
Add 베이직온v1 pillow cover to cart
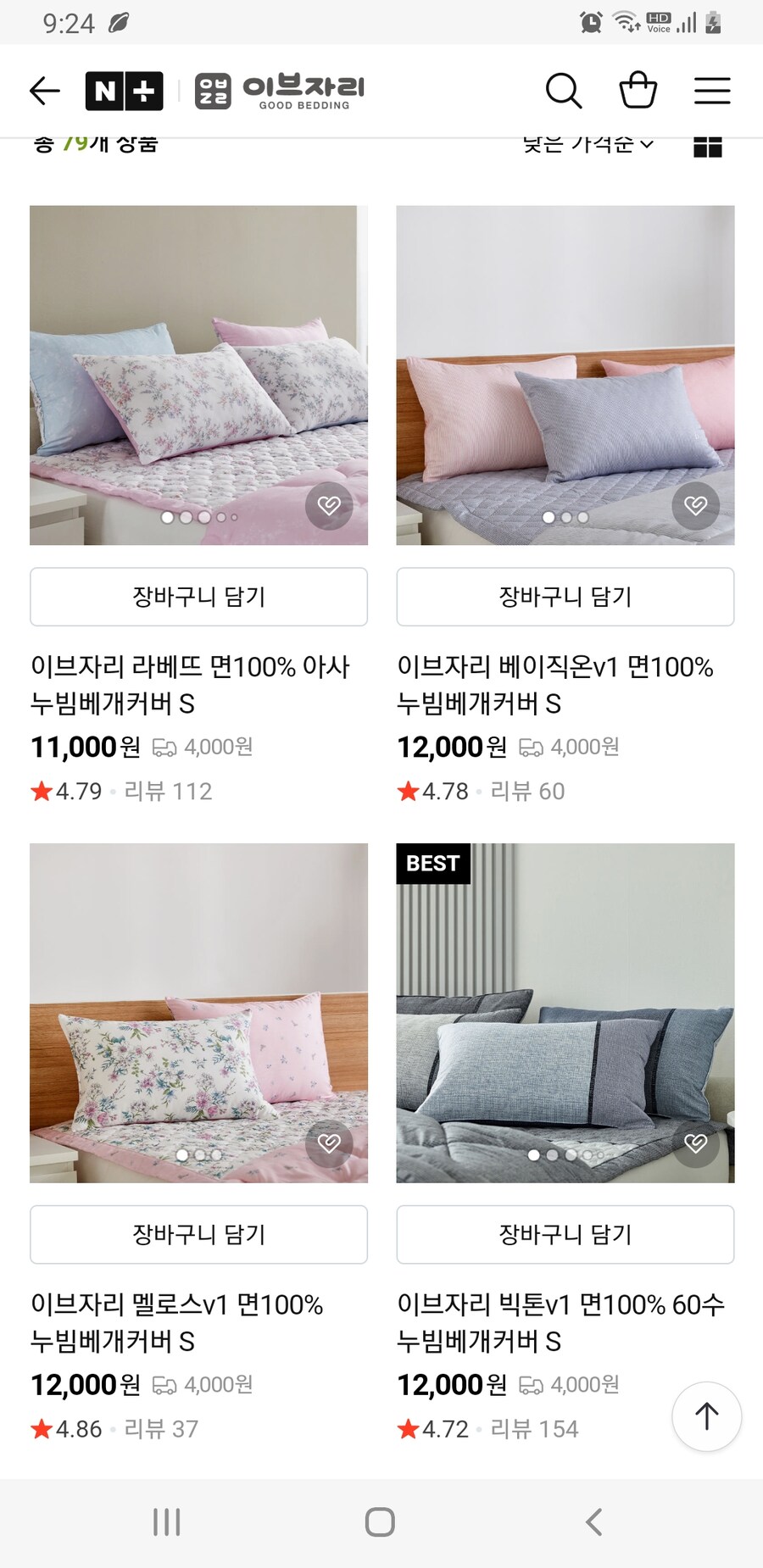(x=565, y=597)
